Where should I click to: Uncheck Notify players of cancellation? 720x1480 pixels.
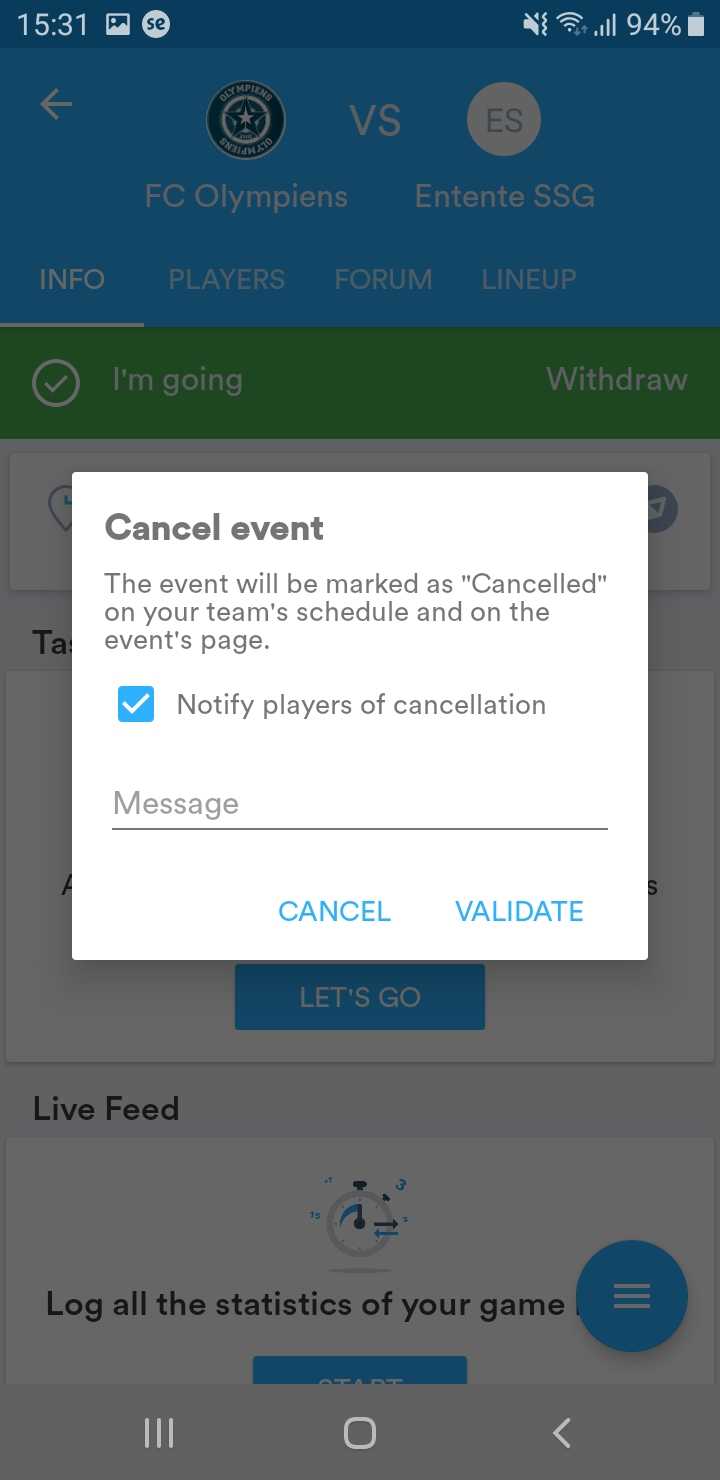[x=136, y=705]
